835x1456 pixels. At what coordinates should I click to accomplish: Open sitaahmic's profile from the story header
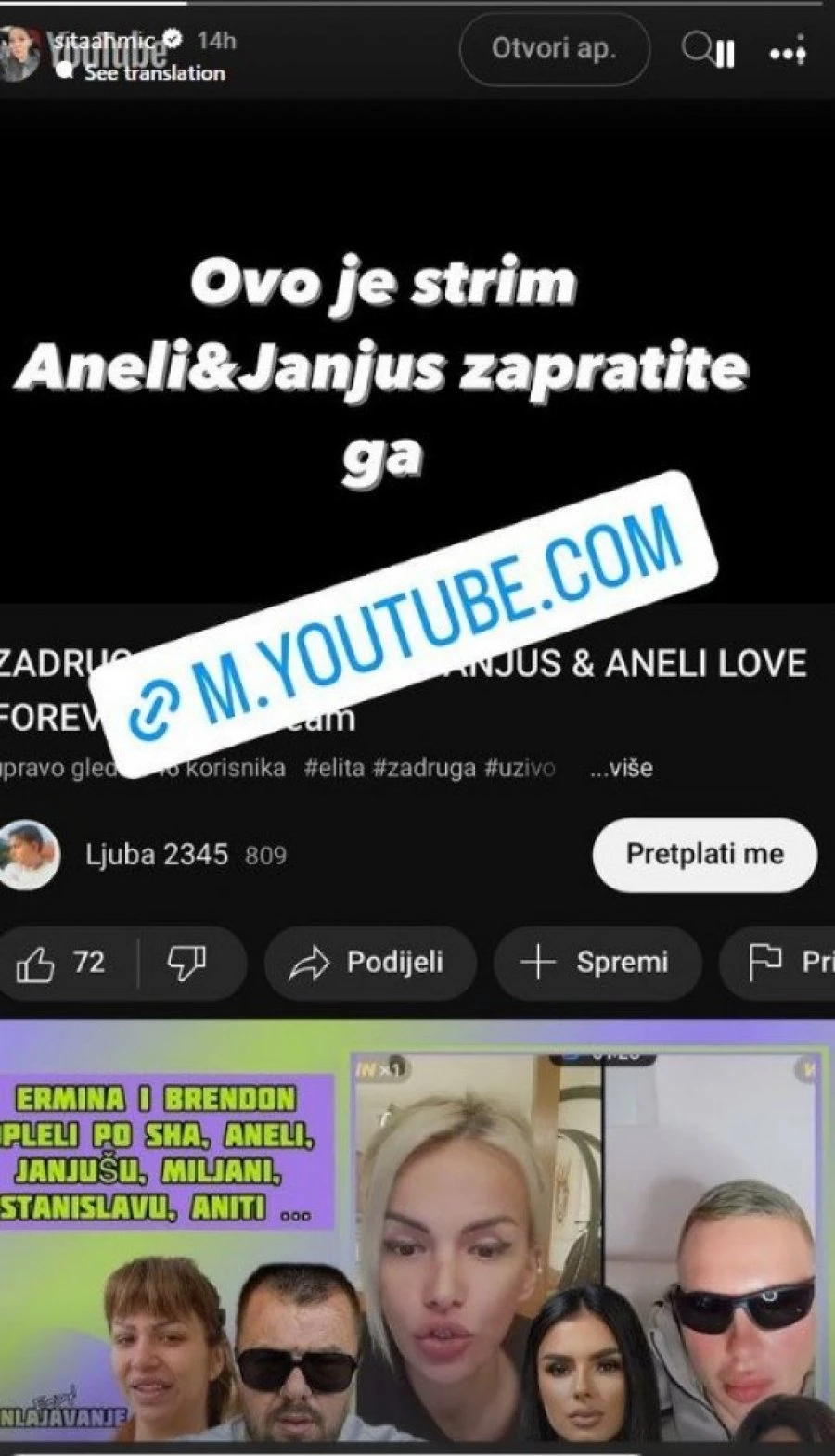[x=104, y=40]
